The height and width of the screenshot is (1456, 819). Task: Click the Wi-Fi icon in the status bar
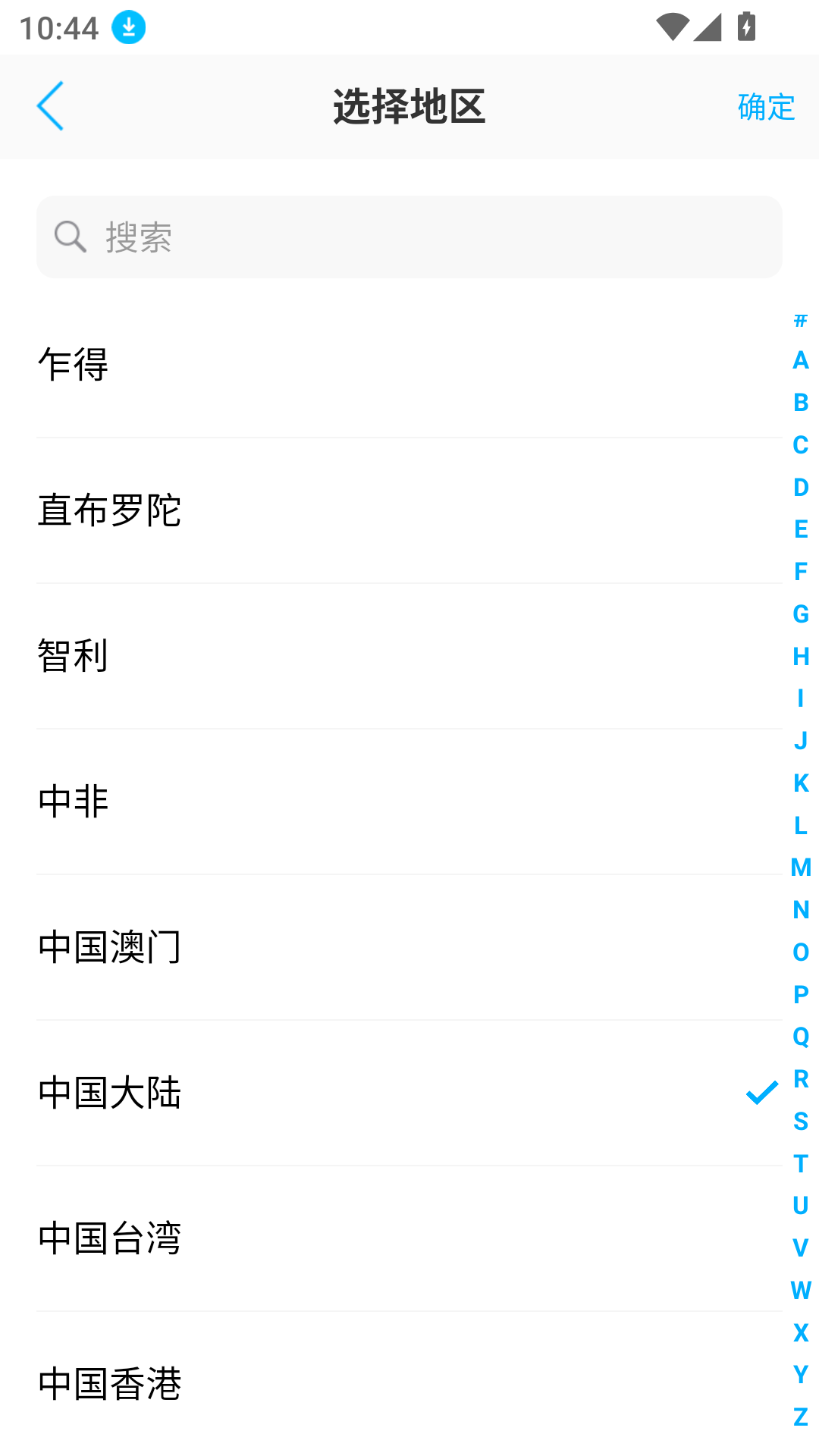[673, 25]
